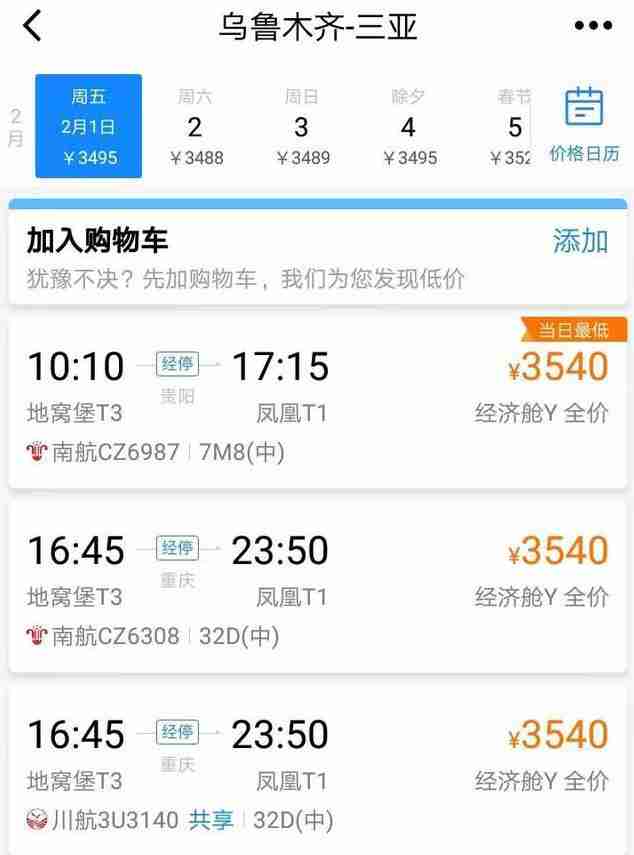
Task: Open the 价格日历 price calendar
Action: pyautogui.click(x=584, y=125)
